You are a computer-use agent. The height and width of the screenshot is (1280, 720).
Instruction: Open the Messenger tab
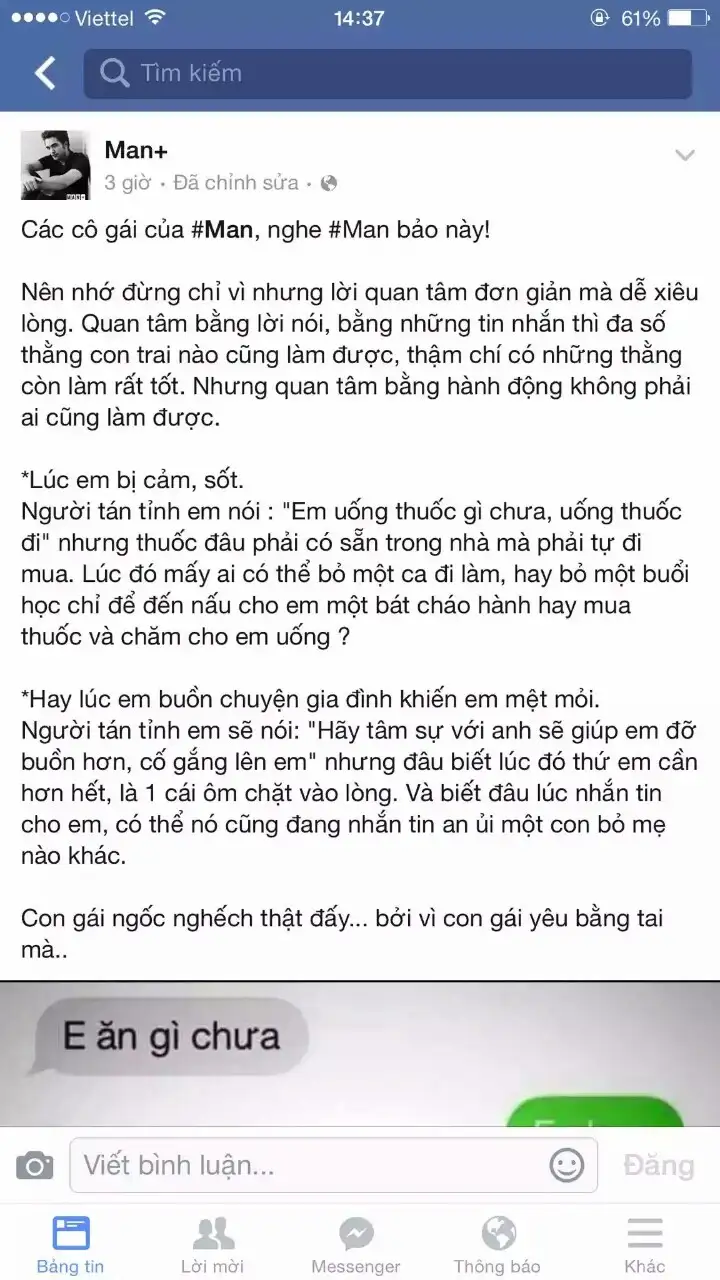[356, 1243]
